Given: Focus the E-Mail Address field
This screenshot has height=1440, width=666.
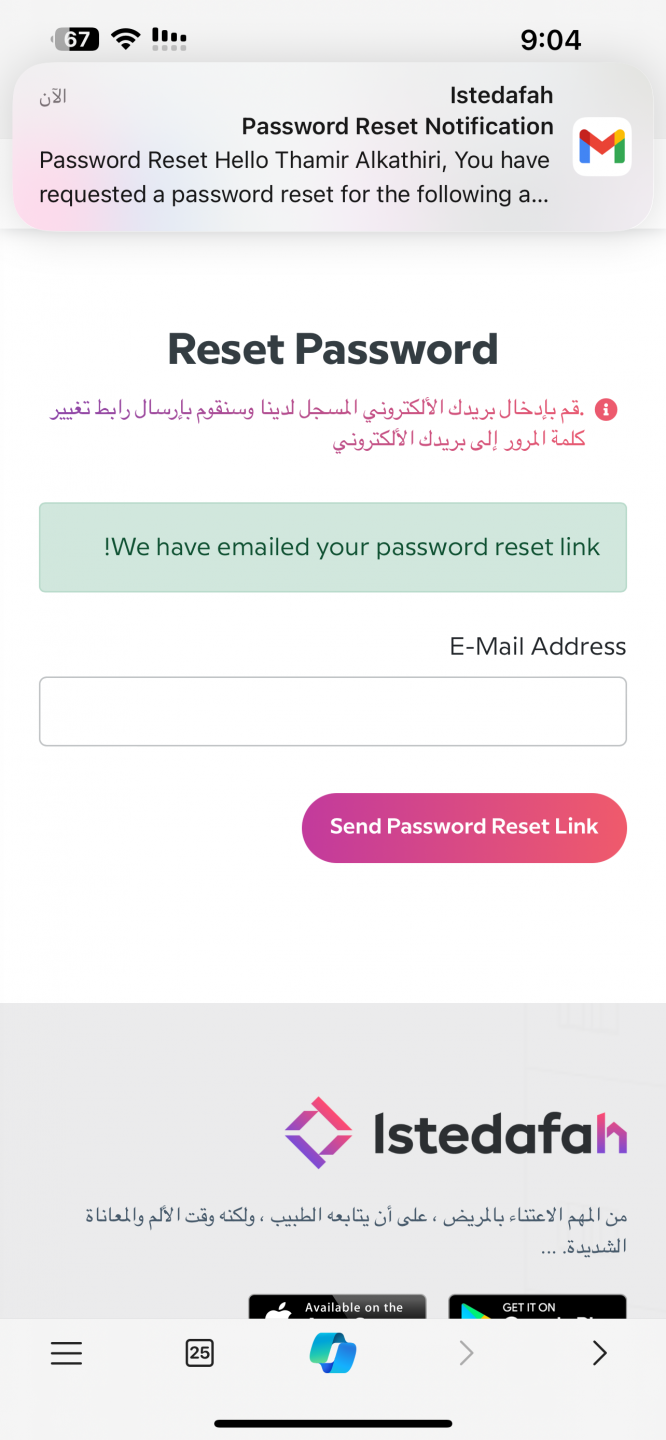Looking at the screenshot, I should [333, 711].
